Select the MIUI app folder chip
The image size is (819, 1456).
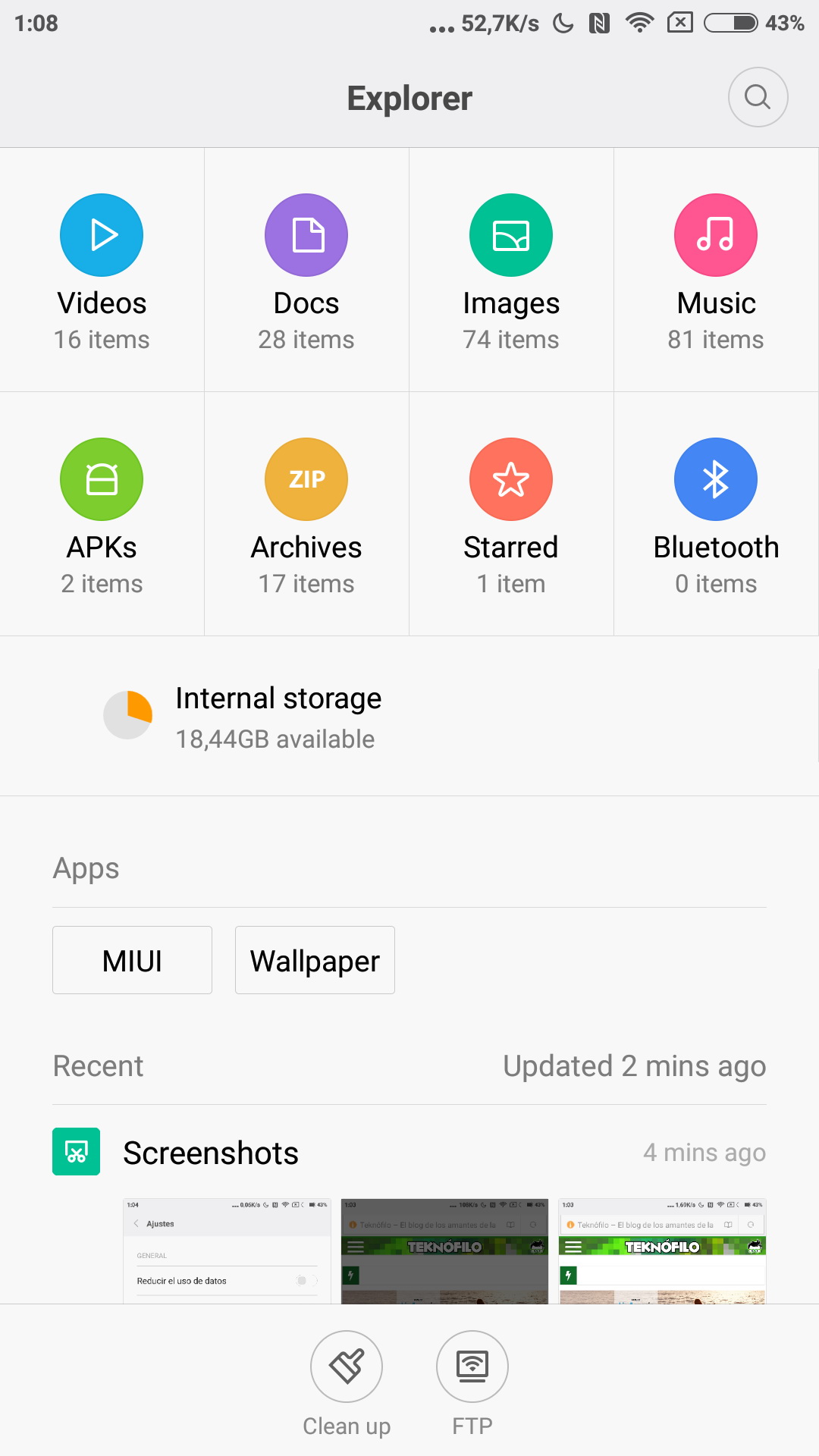132,960
